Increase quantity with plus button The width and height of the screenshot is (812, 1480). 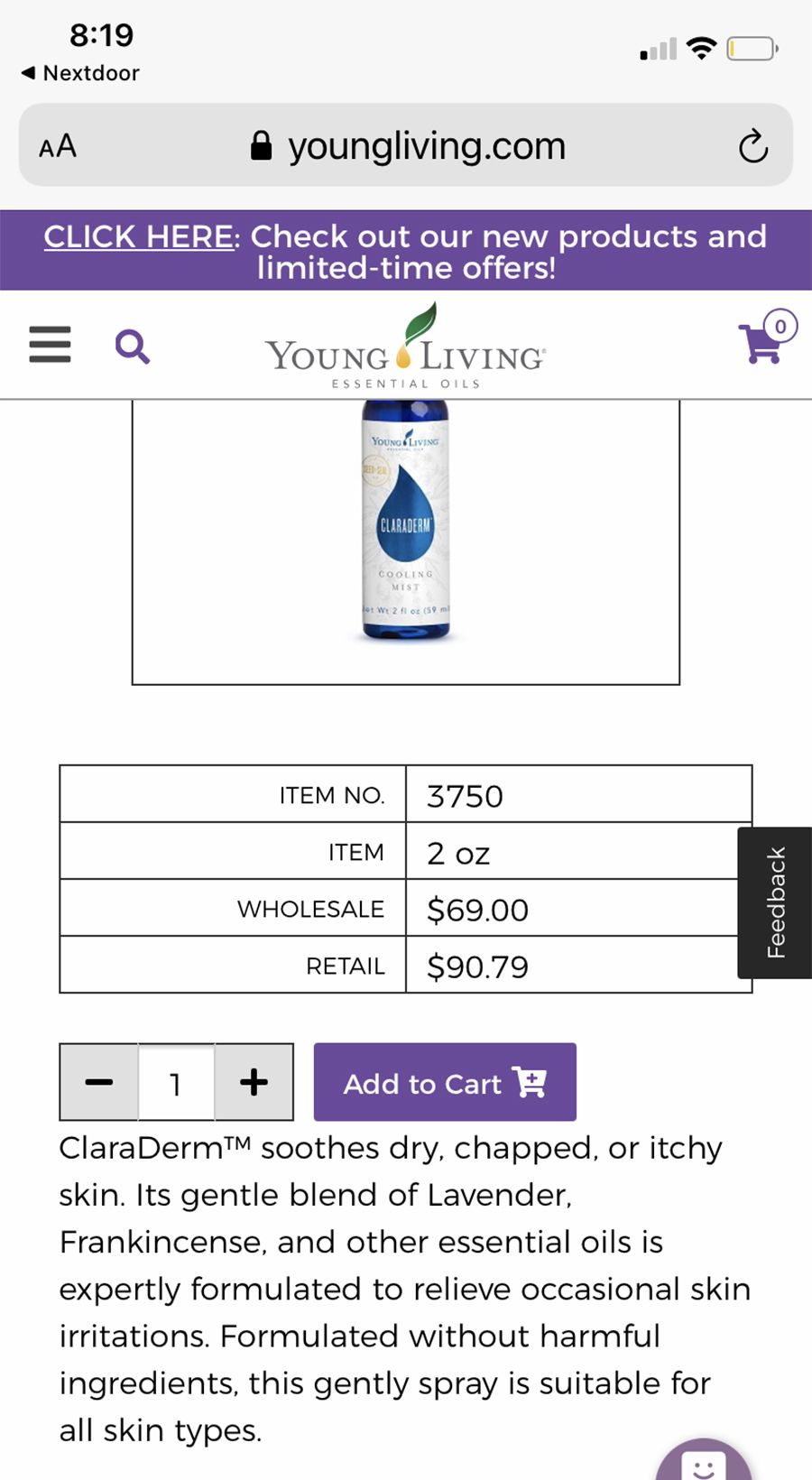pos(254,1082)
